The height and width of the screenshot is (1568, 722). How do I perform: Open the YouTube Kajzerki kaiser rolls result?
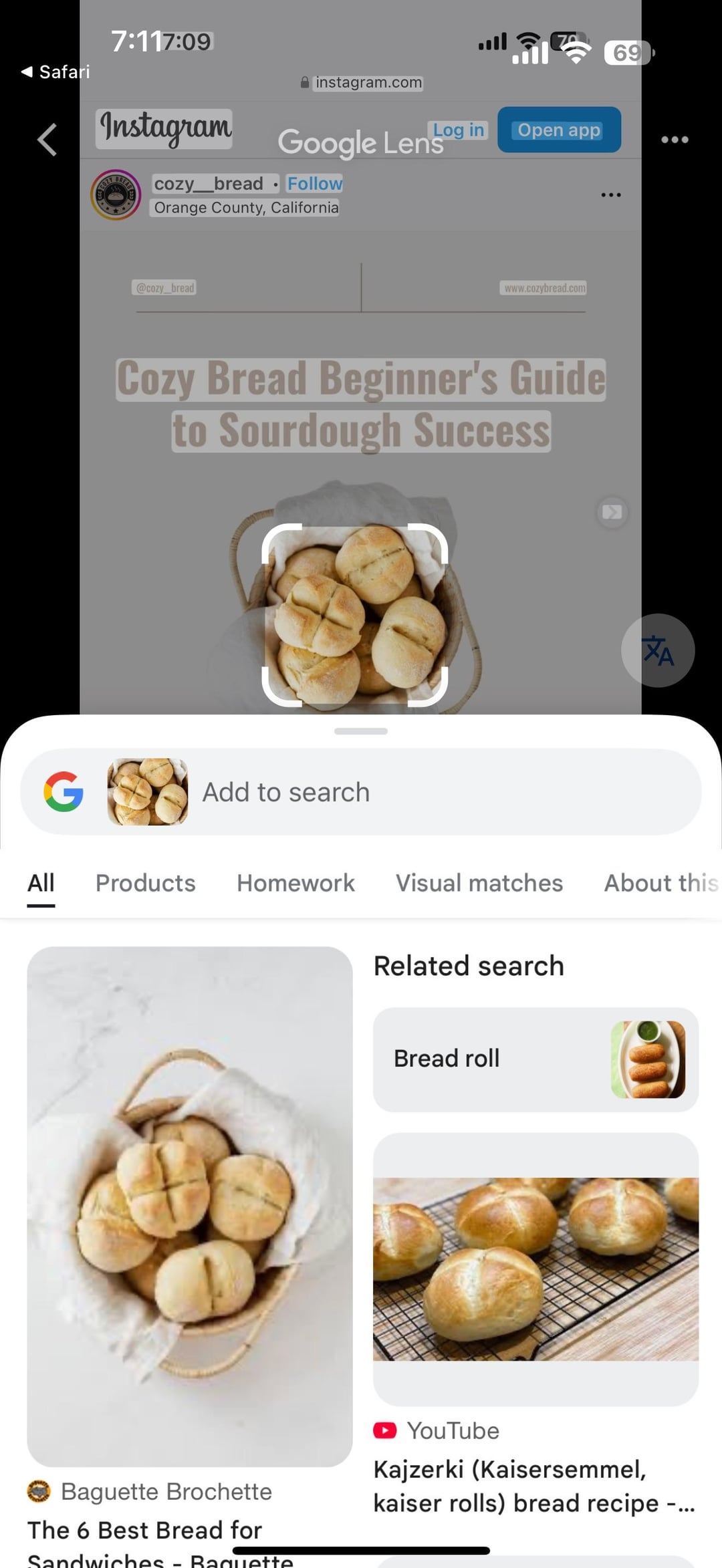(535, 1270)
